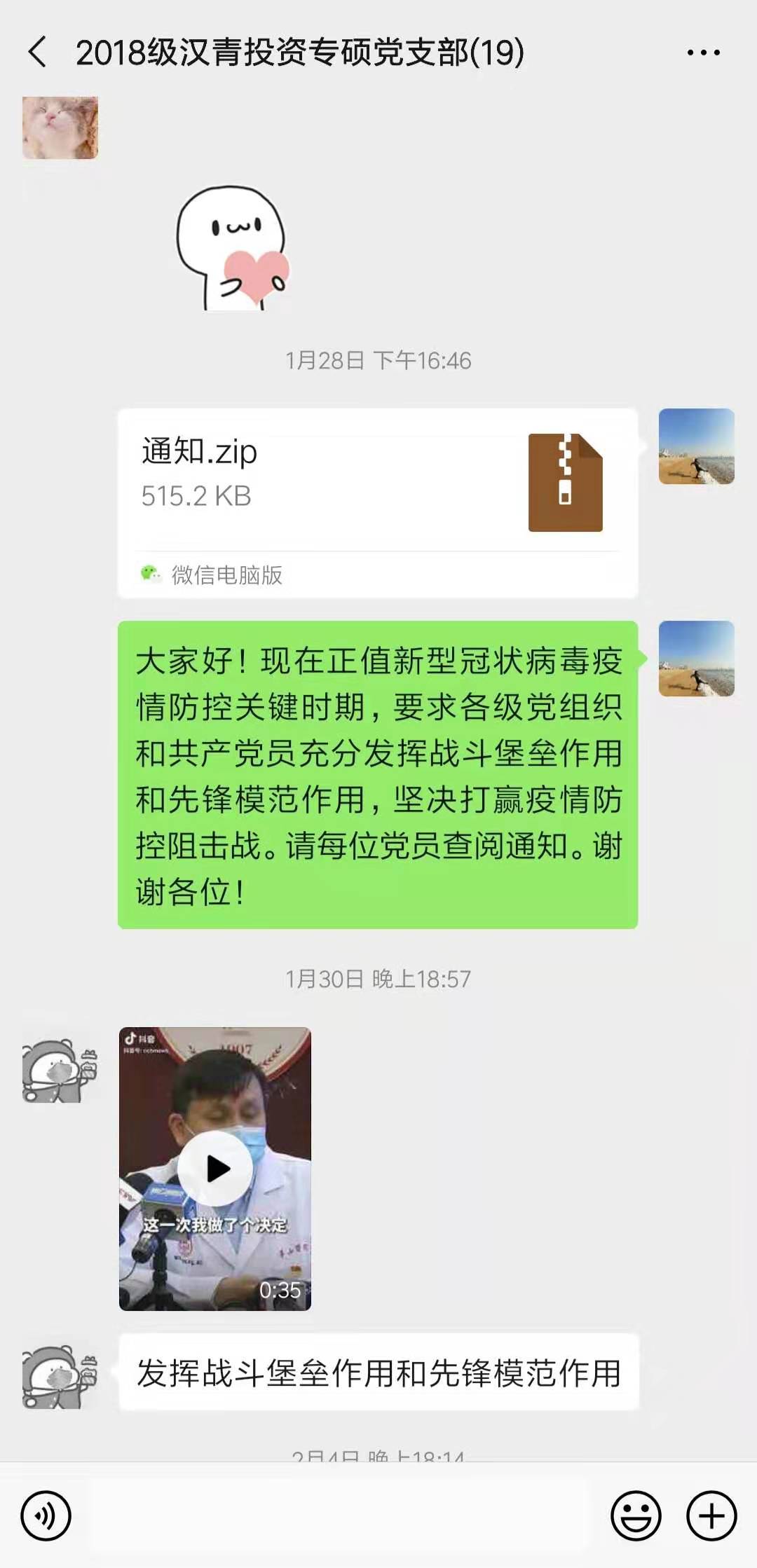Open the 通知.zip file attachment
The image size is (757, 1568).
(x=377, y=502)
